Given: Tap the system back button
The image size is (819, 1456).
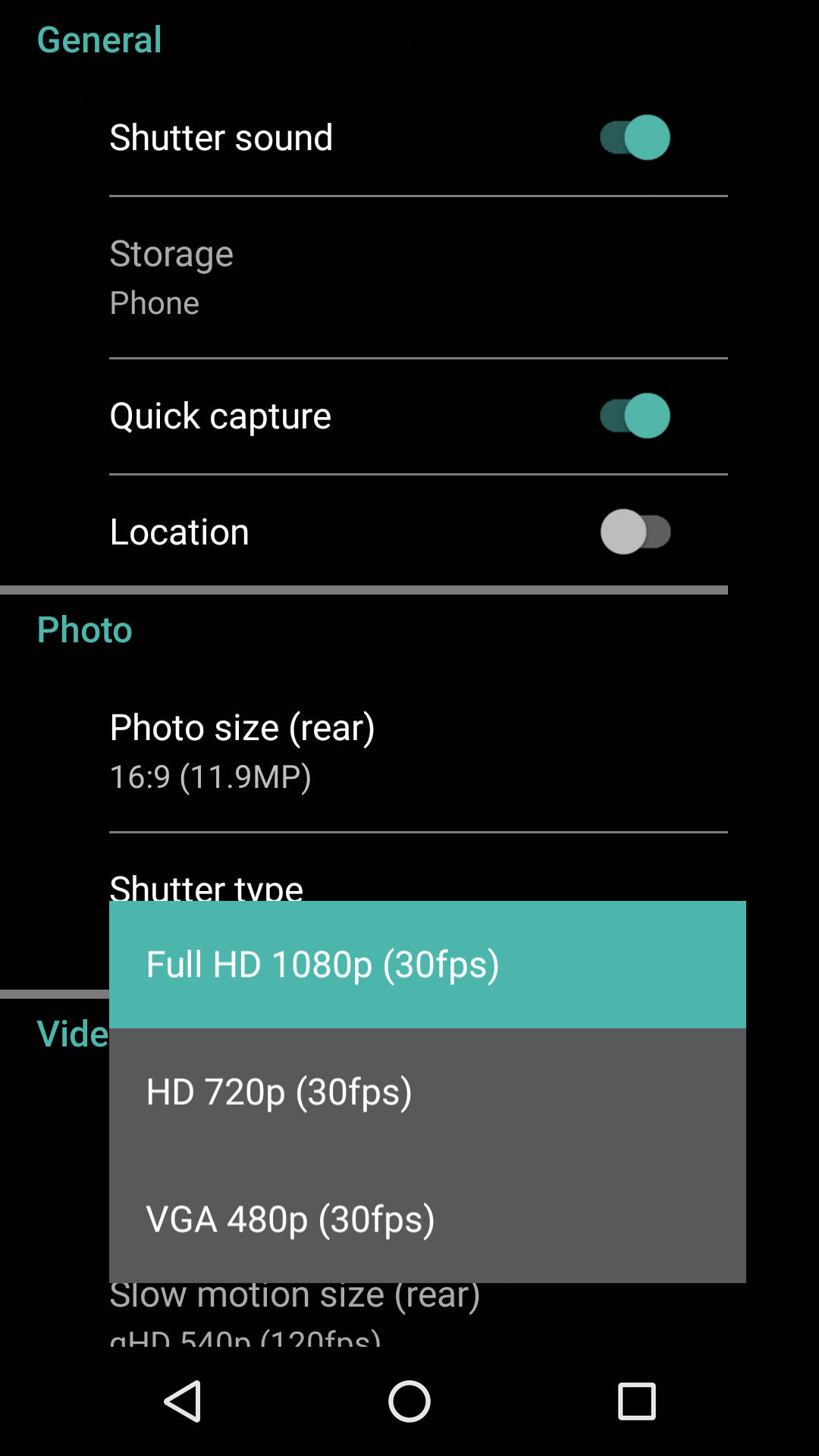Looking at the screenshot, I should 183,1401.
